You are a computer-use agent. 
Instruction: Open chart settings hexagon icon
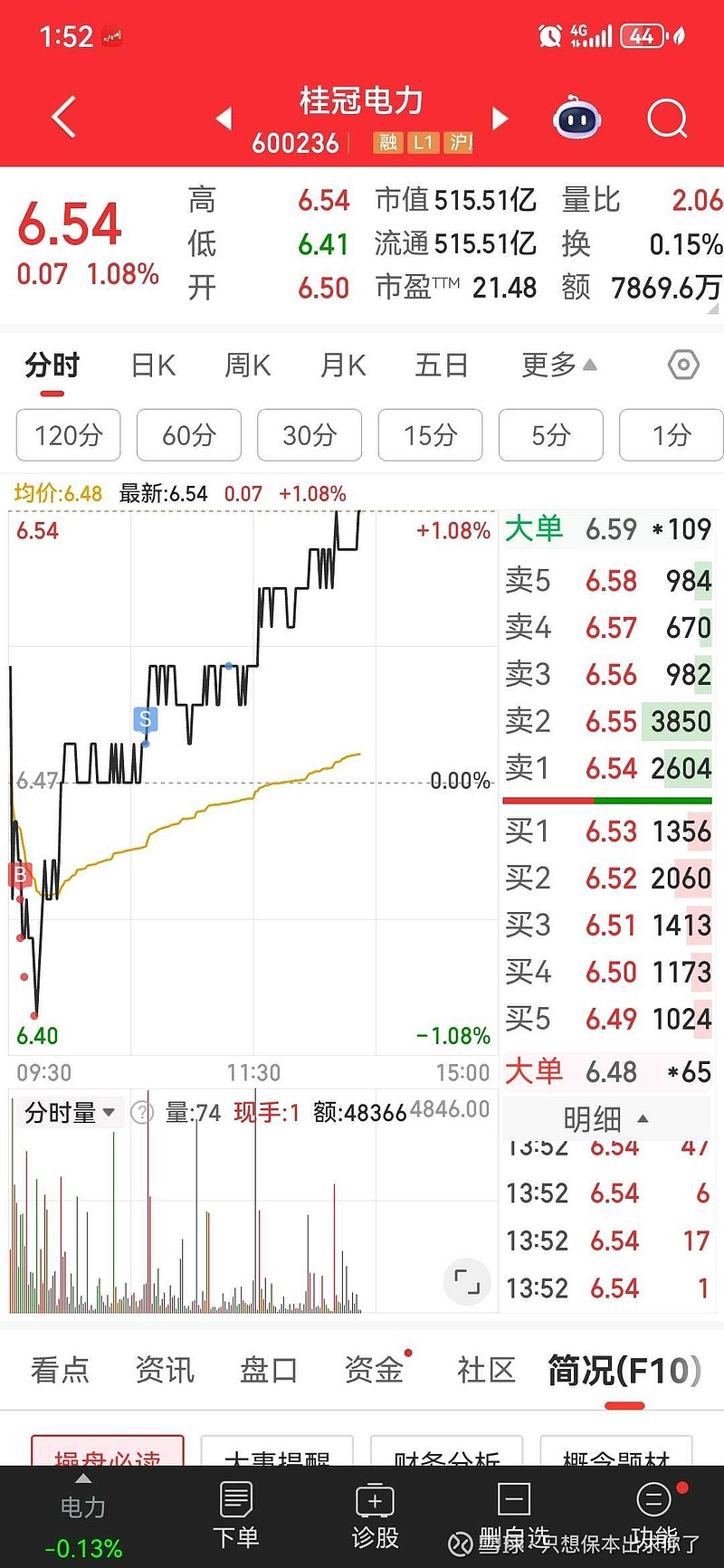[683, 366]
